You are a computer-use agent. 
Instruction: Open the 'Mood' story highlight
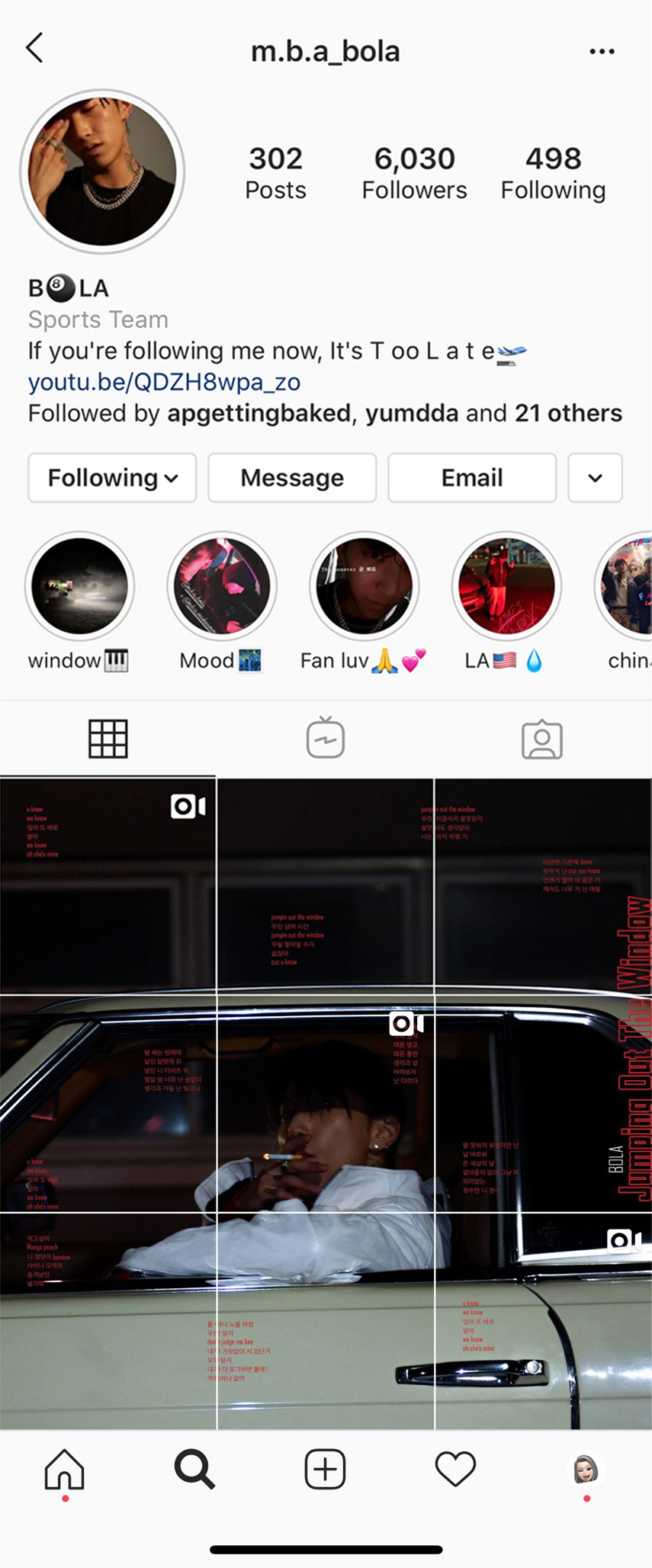click(221, 587)
